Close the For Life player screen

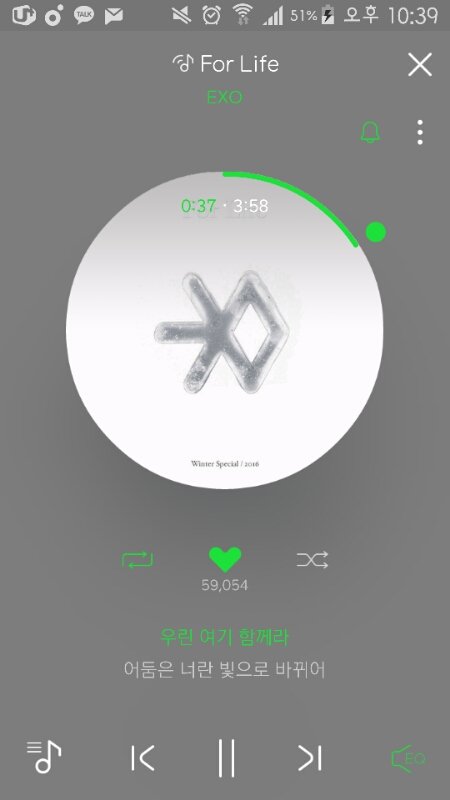click(x=419, y=65)
